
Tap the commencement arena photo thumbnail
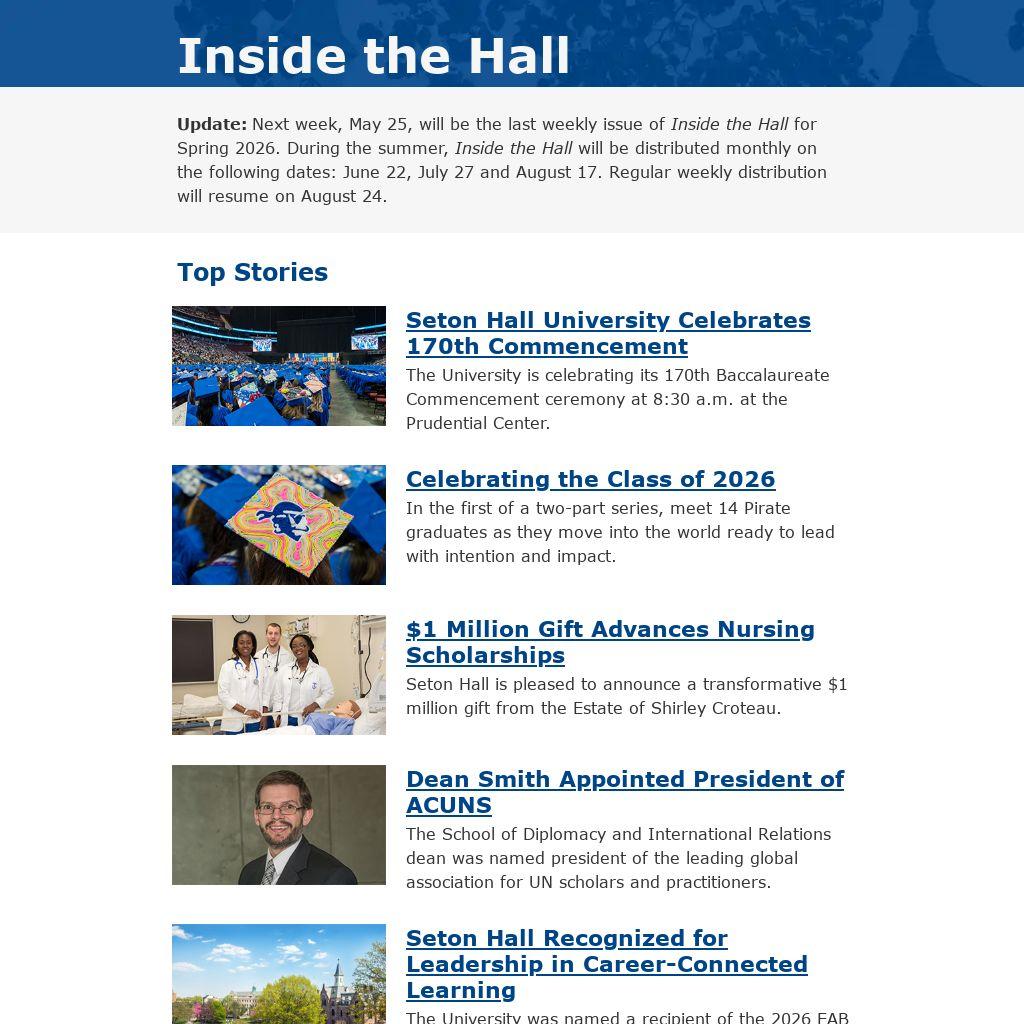tap(279, 366)
